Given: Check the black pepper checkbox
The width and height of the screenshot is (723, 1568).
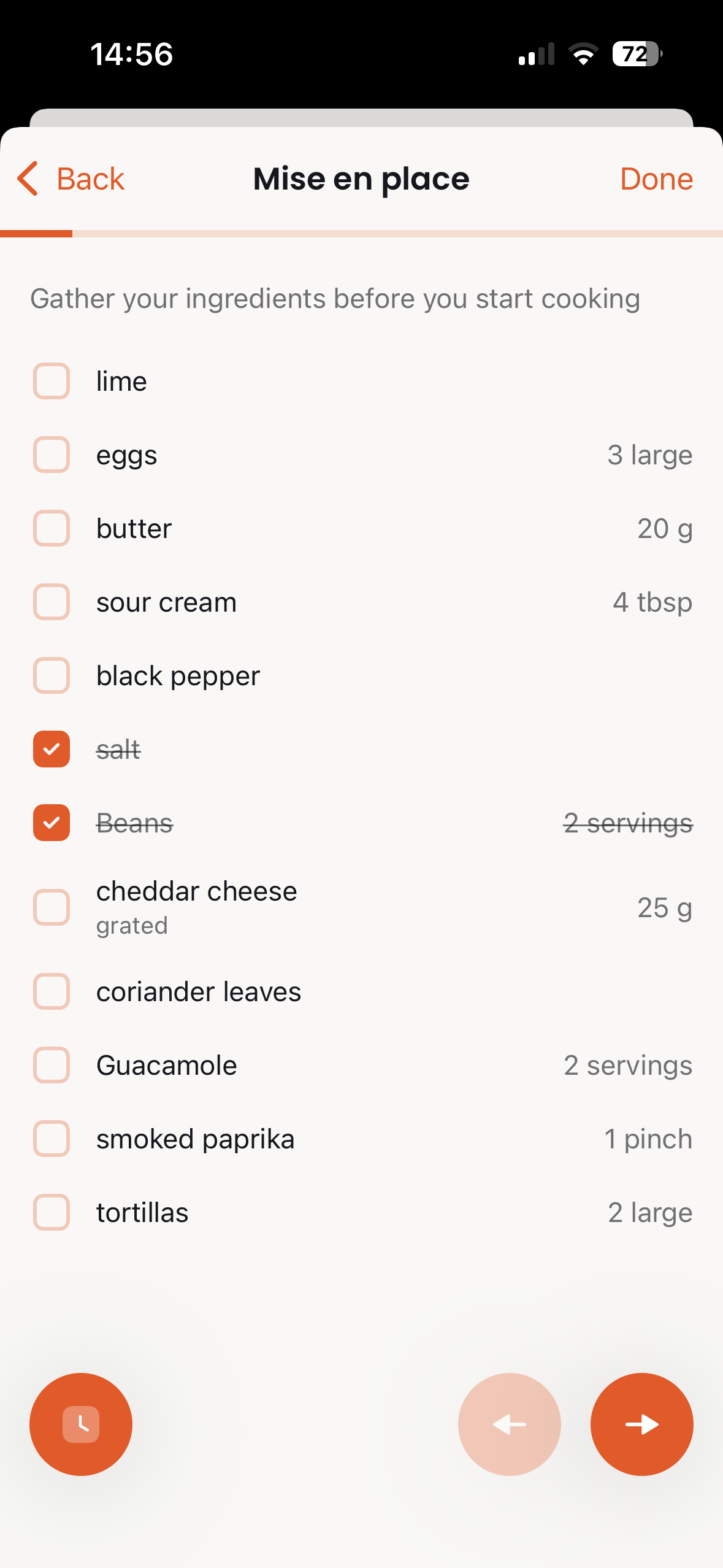Looking at the screenshot, I should (51, 675).
